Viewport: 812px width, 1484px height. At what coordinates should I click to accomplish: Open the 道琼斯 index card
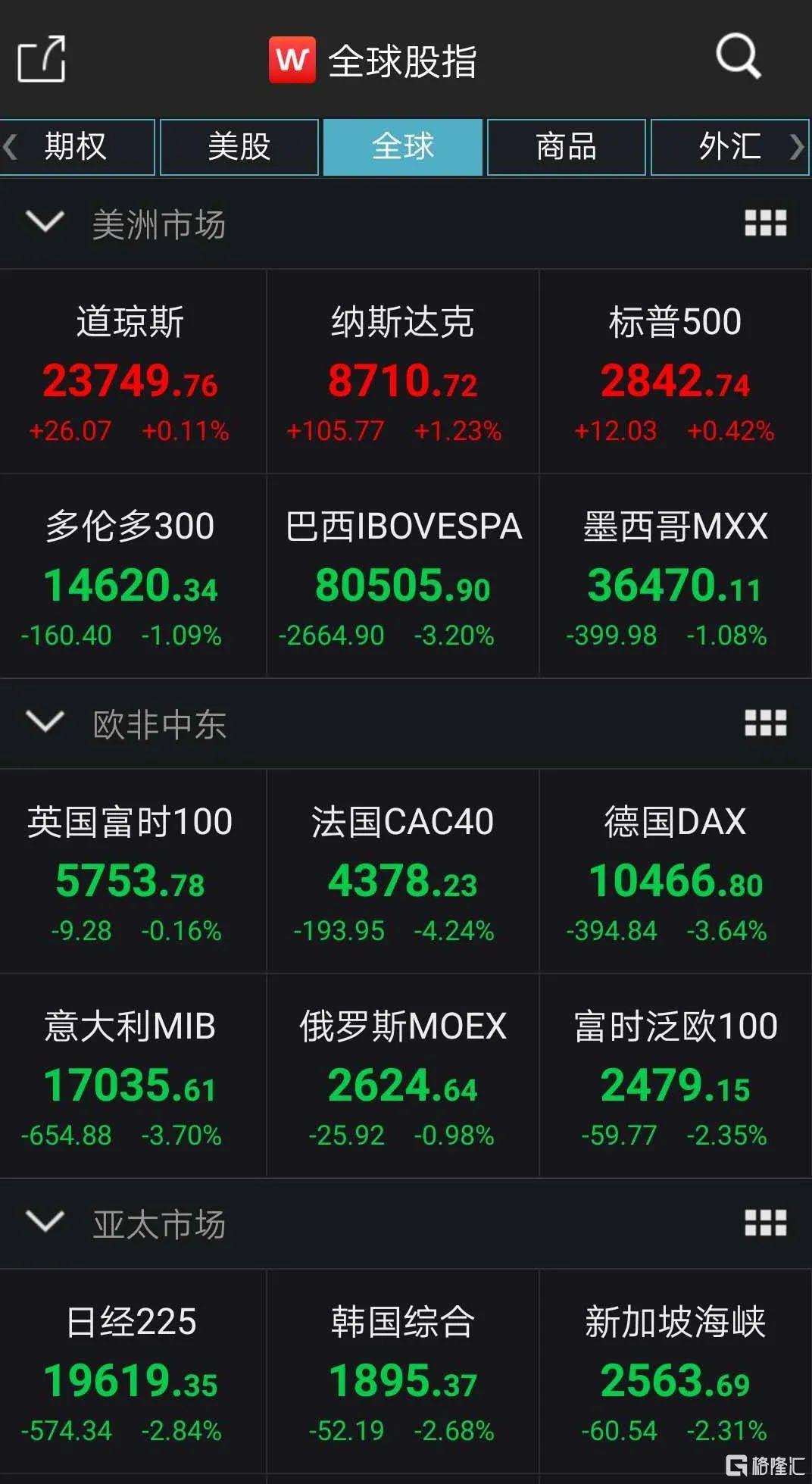130,372
